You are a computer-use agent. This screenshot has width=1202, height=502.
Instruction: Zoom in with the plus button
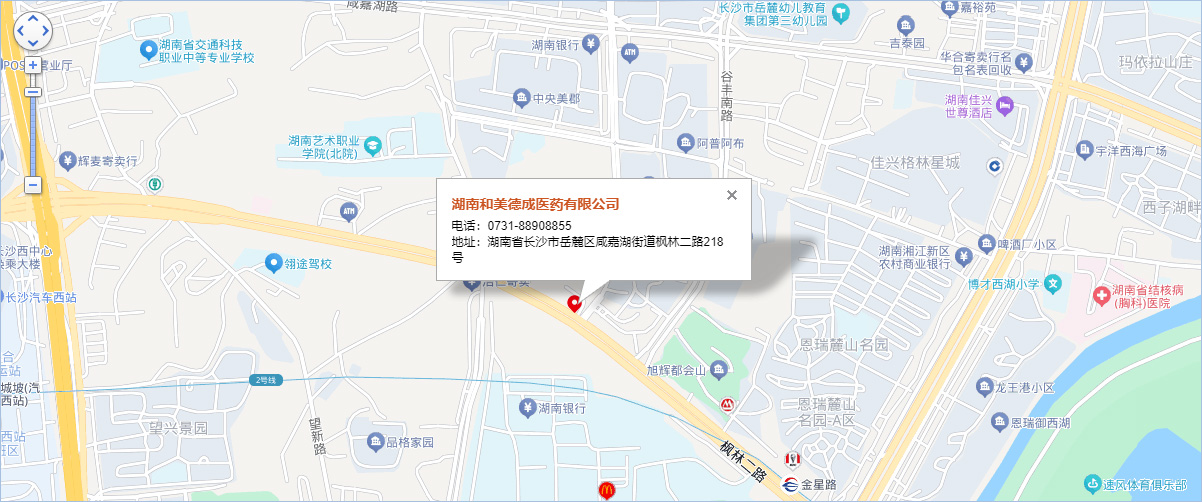point(32,64)
